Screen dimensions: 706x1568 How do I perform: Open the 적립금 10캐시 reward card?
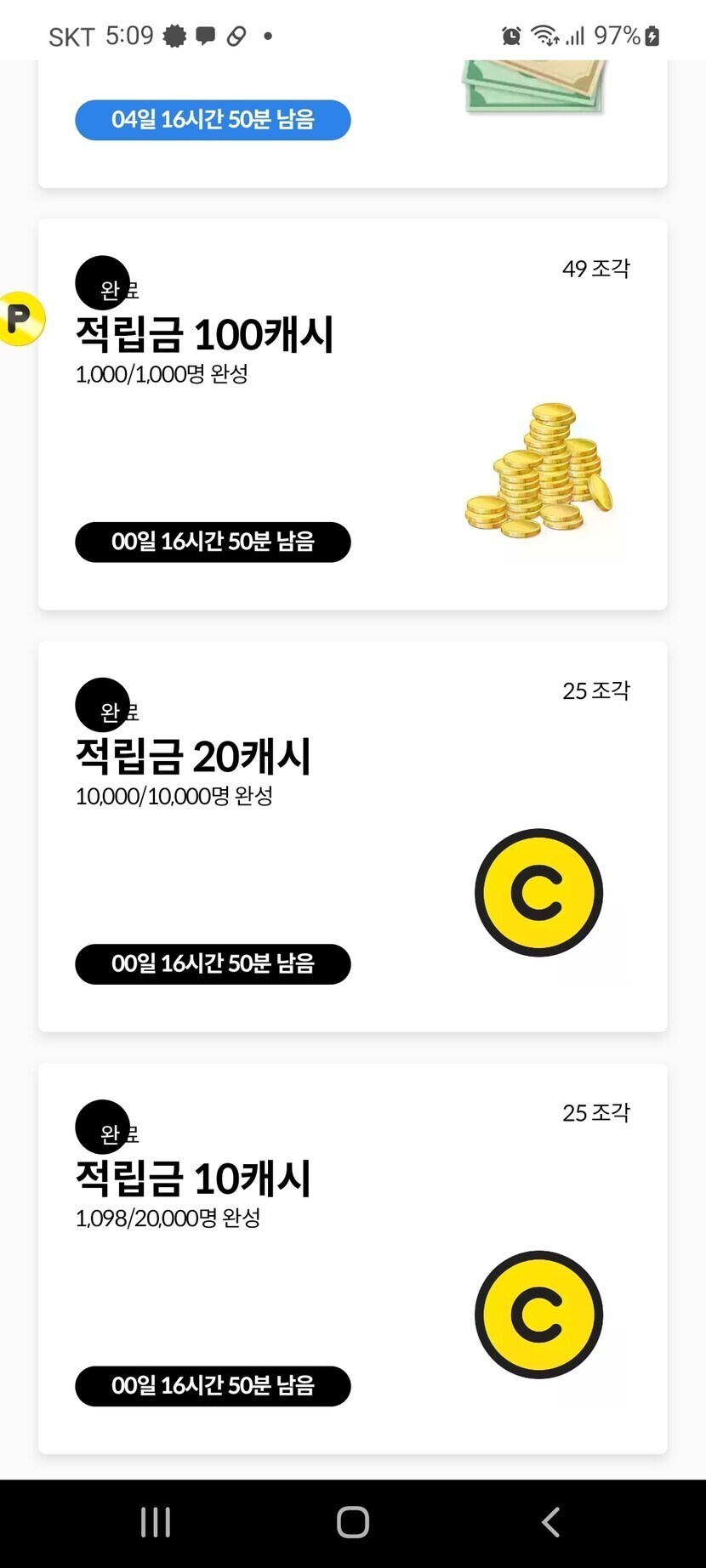tap(352, 1258)
